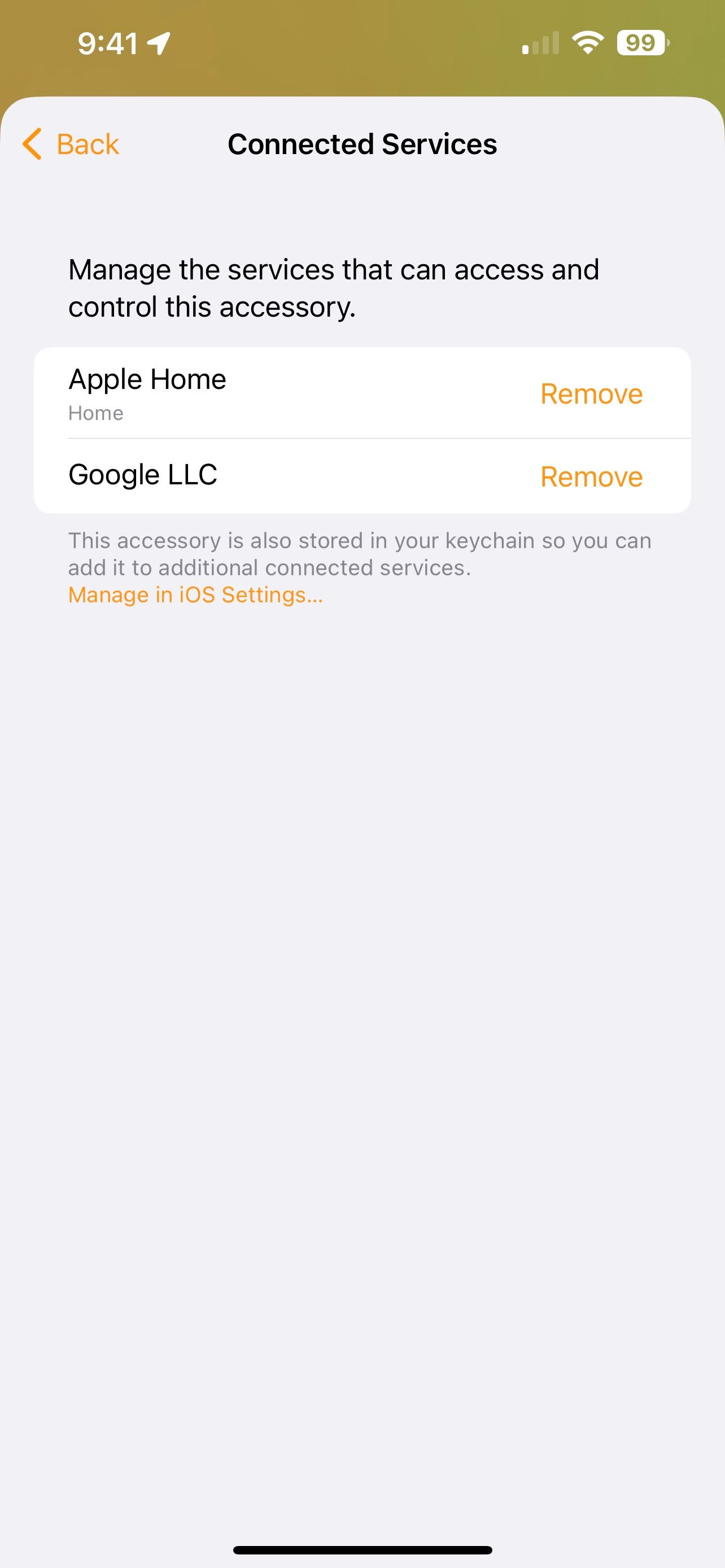Tap the manage services description text
Image resolution: width=725 pixels, height=1568 pixels.
pos(334,287)
